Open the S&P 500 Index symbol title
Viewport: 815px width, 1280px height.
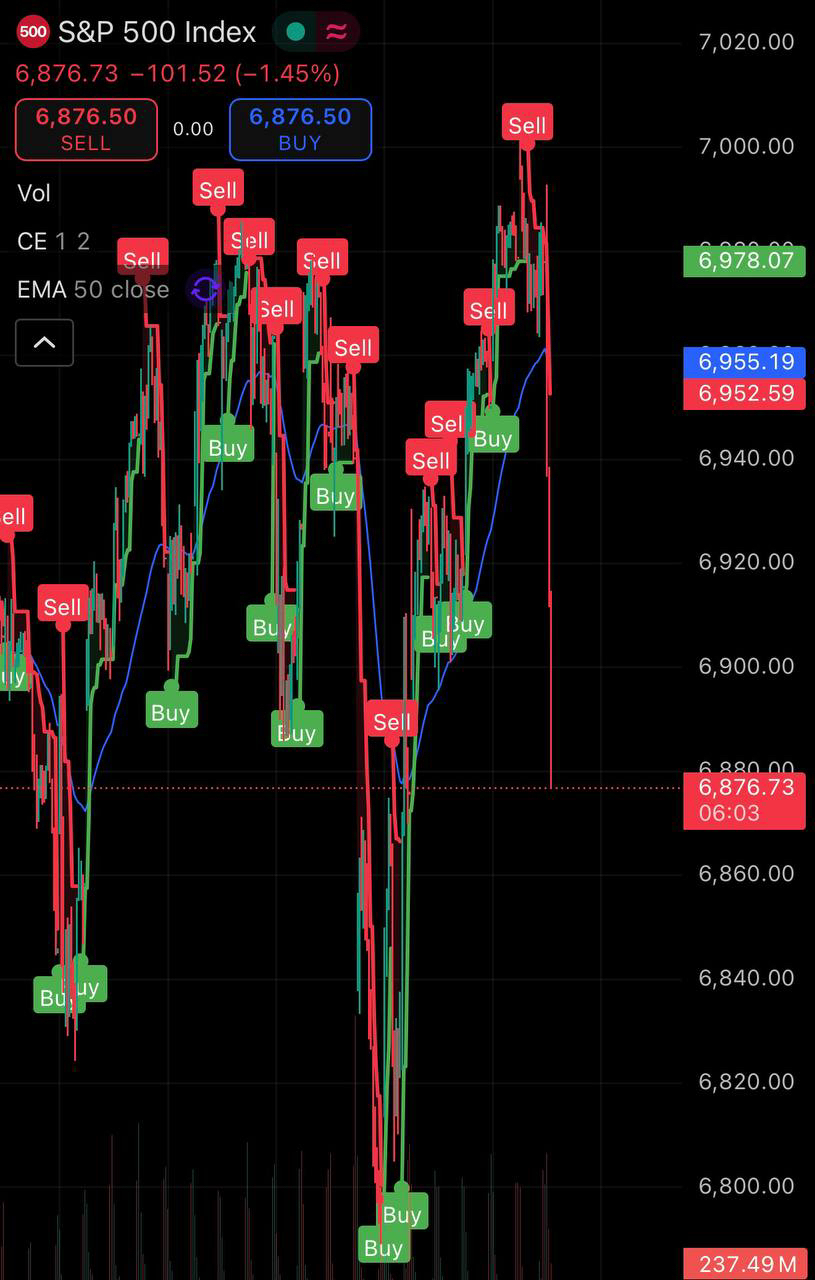pos(156,32)
